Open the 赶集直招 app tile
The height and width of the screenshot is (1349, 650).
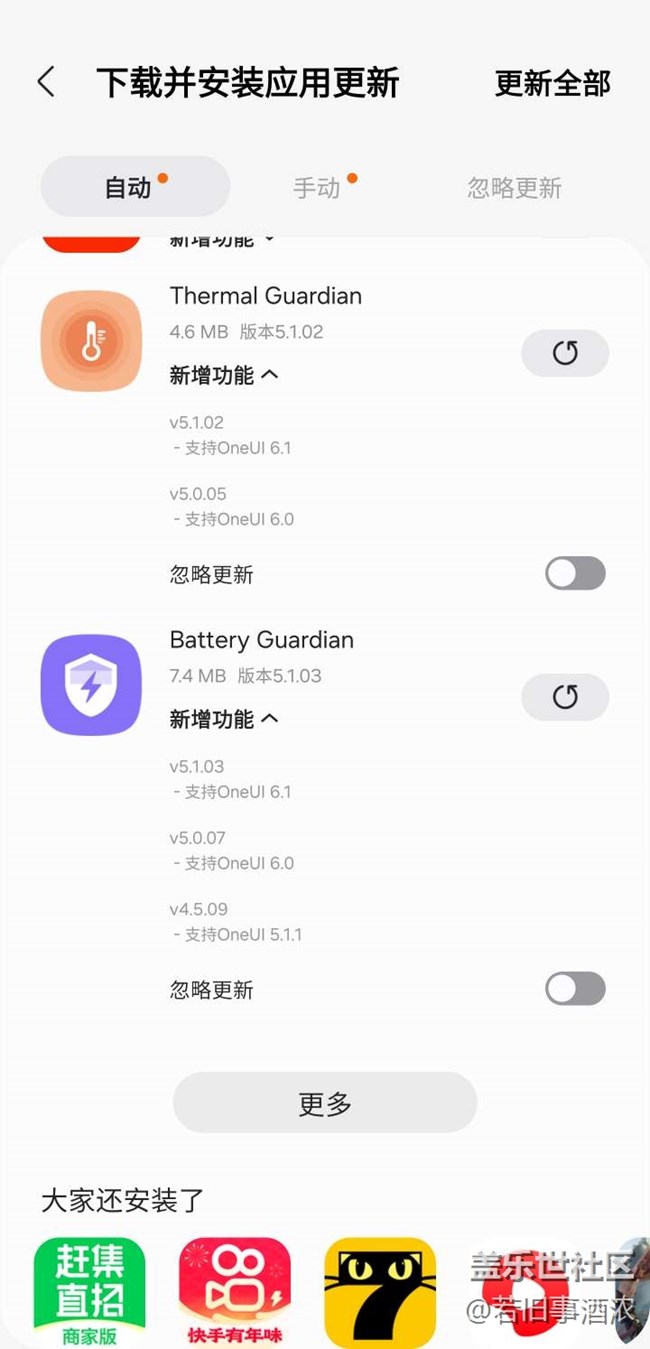point(90,1291)
